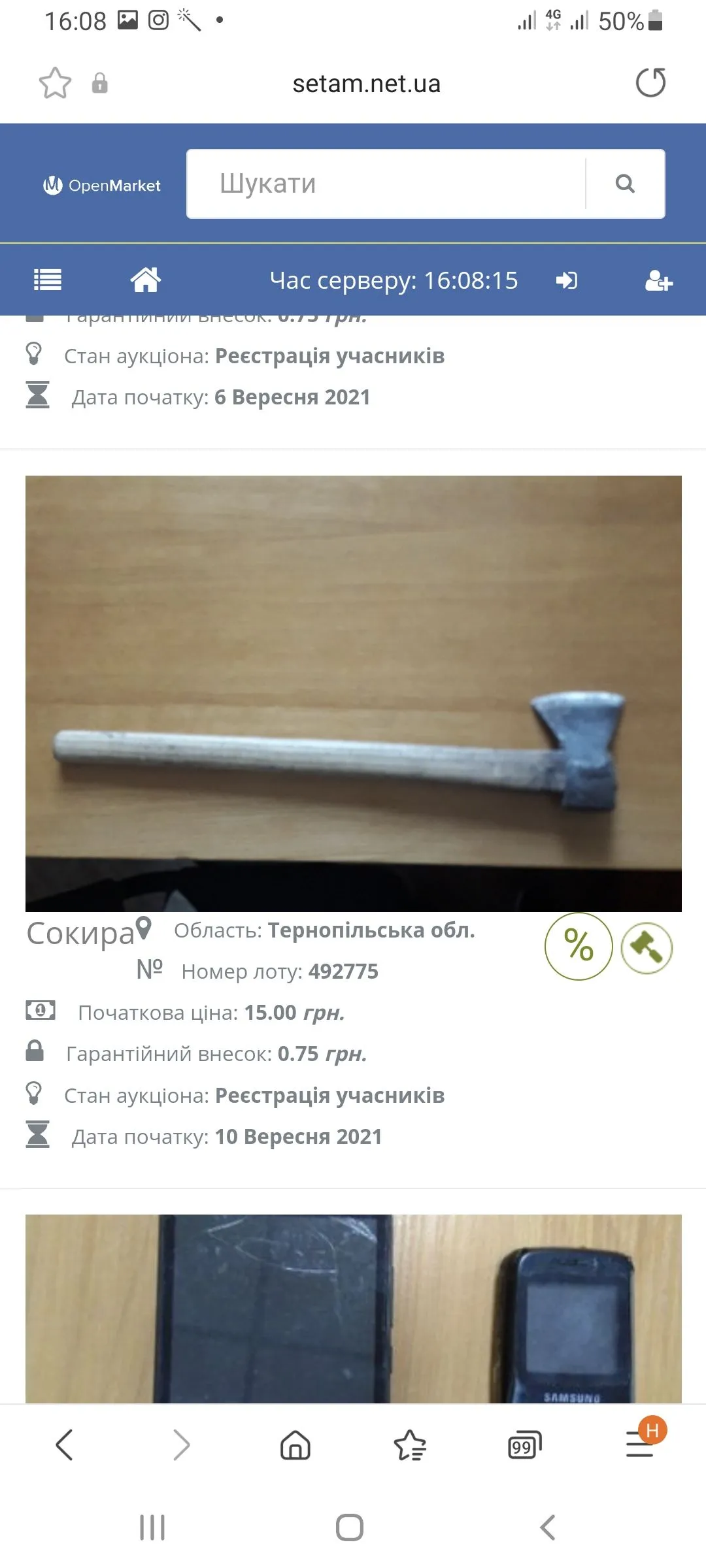Open the OpenMarket home logo link
Image resolution: width=706 pixels, height=1568 pixels.
pyautogui.click(x=102, y=186)
